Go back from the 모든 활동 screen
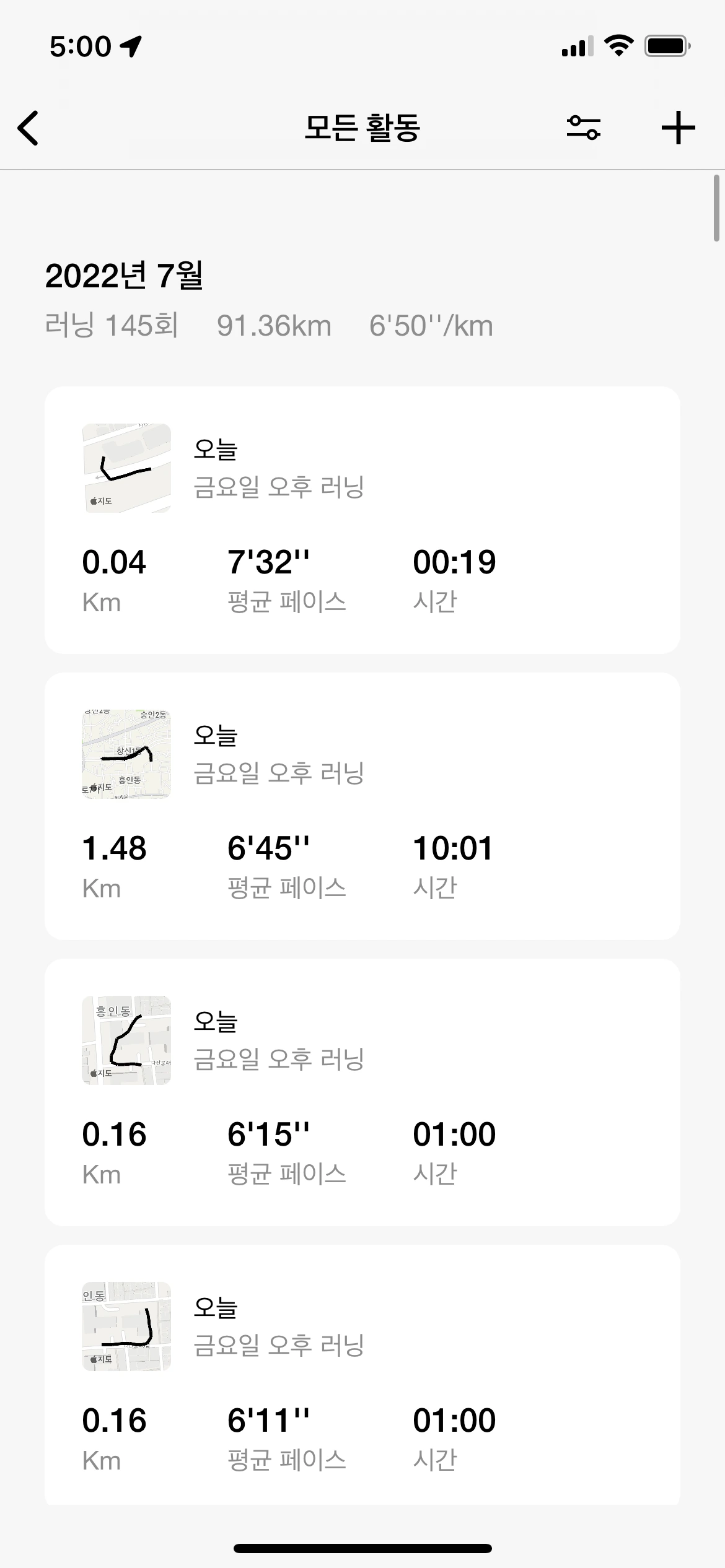This screenshot has width=725, height=1568. click(x=29, y=128)
